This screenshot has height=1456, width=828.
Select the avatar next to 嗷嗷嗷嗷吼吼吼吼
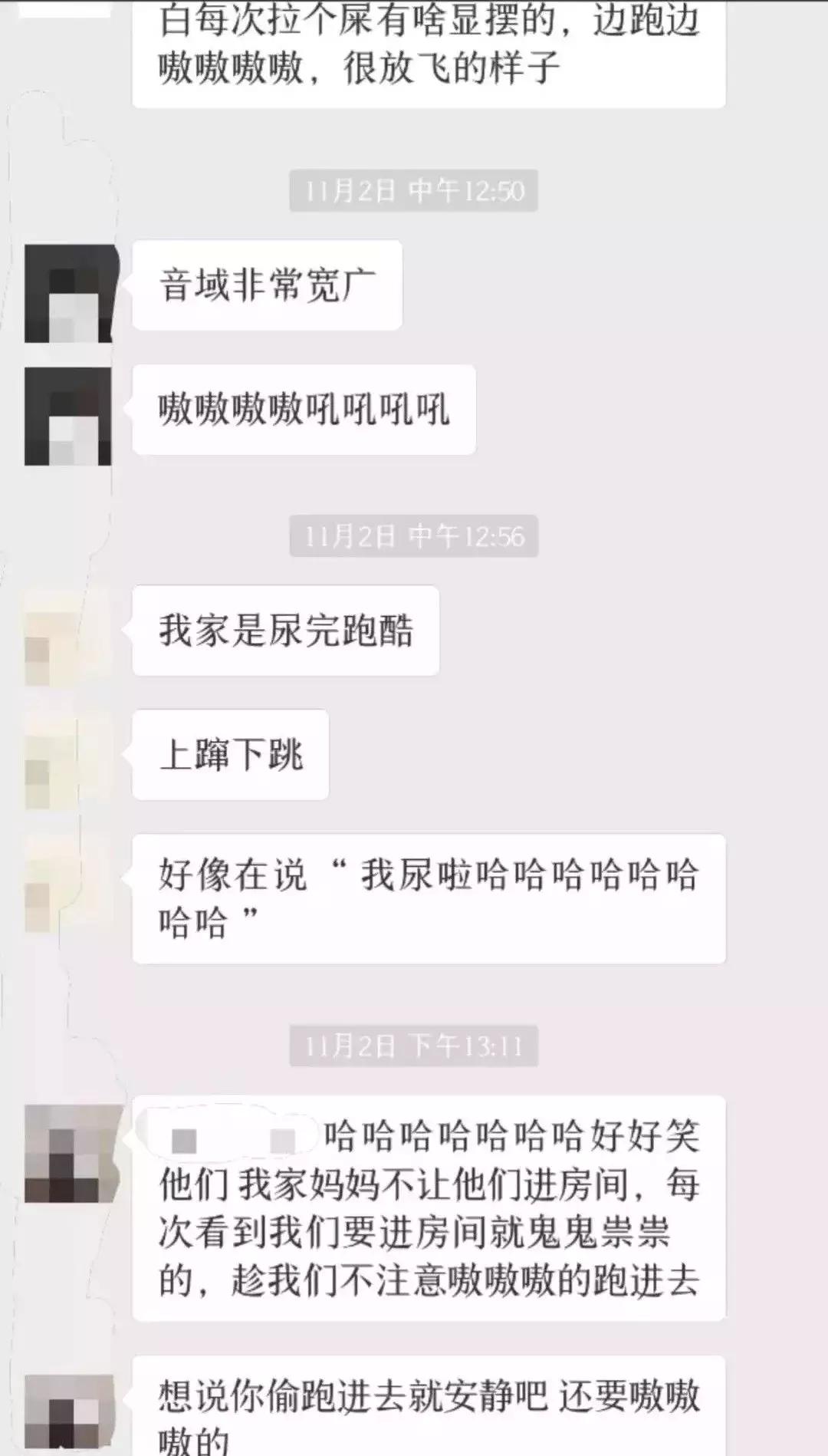pos(69,414)
